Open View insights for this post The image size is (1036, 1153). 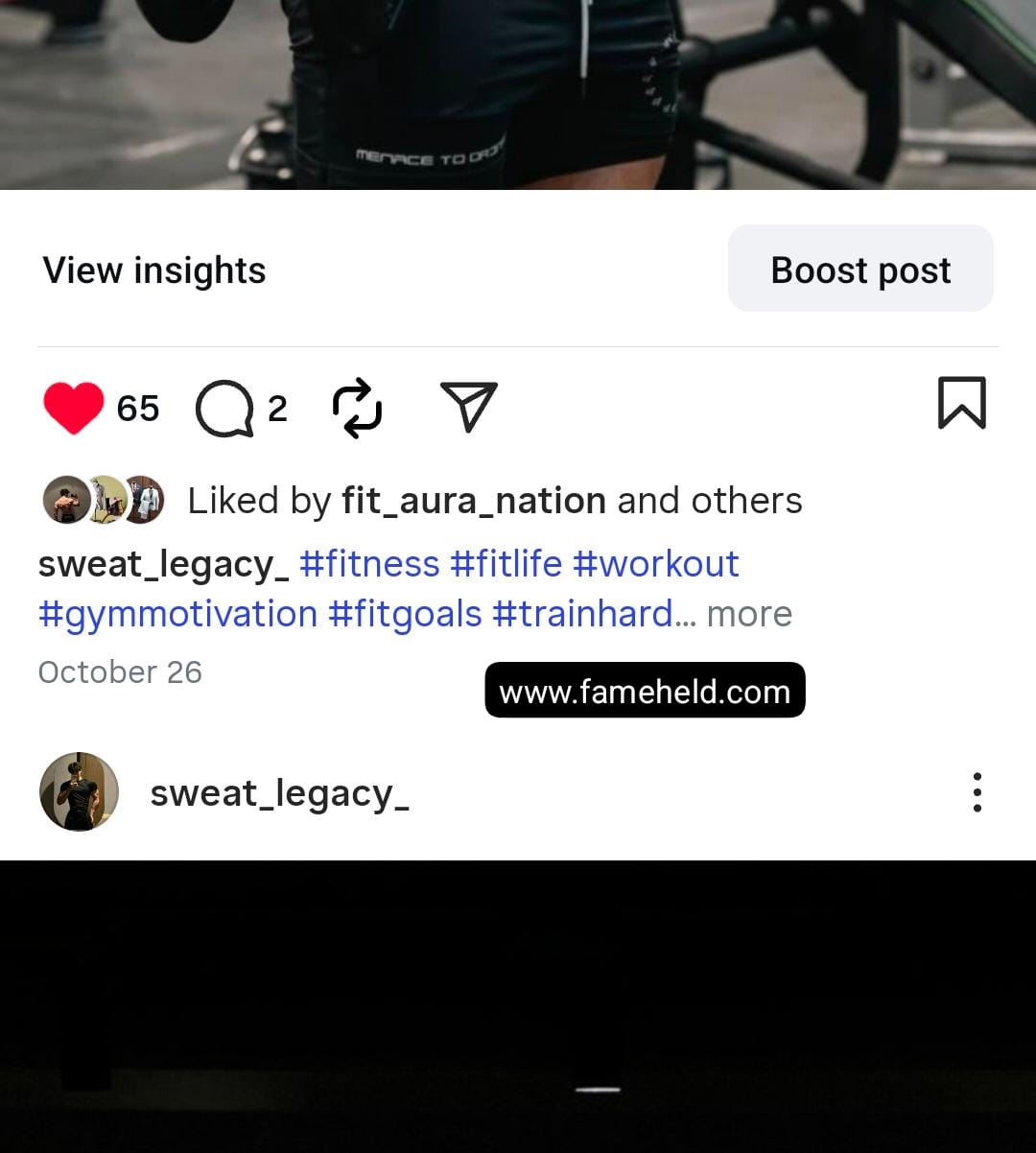(x=153, y=271)
